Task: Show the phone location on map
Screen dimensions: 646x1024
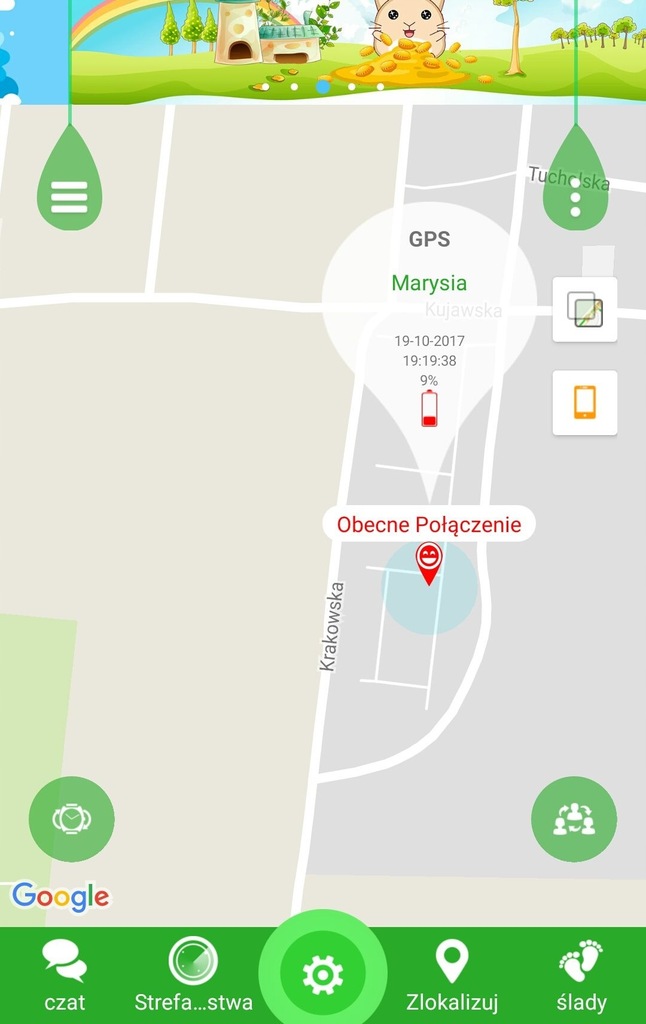Action: pos(585,402)
